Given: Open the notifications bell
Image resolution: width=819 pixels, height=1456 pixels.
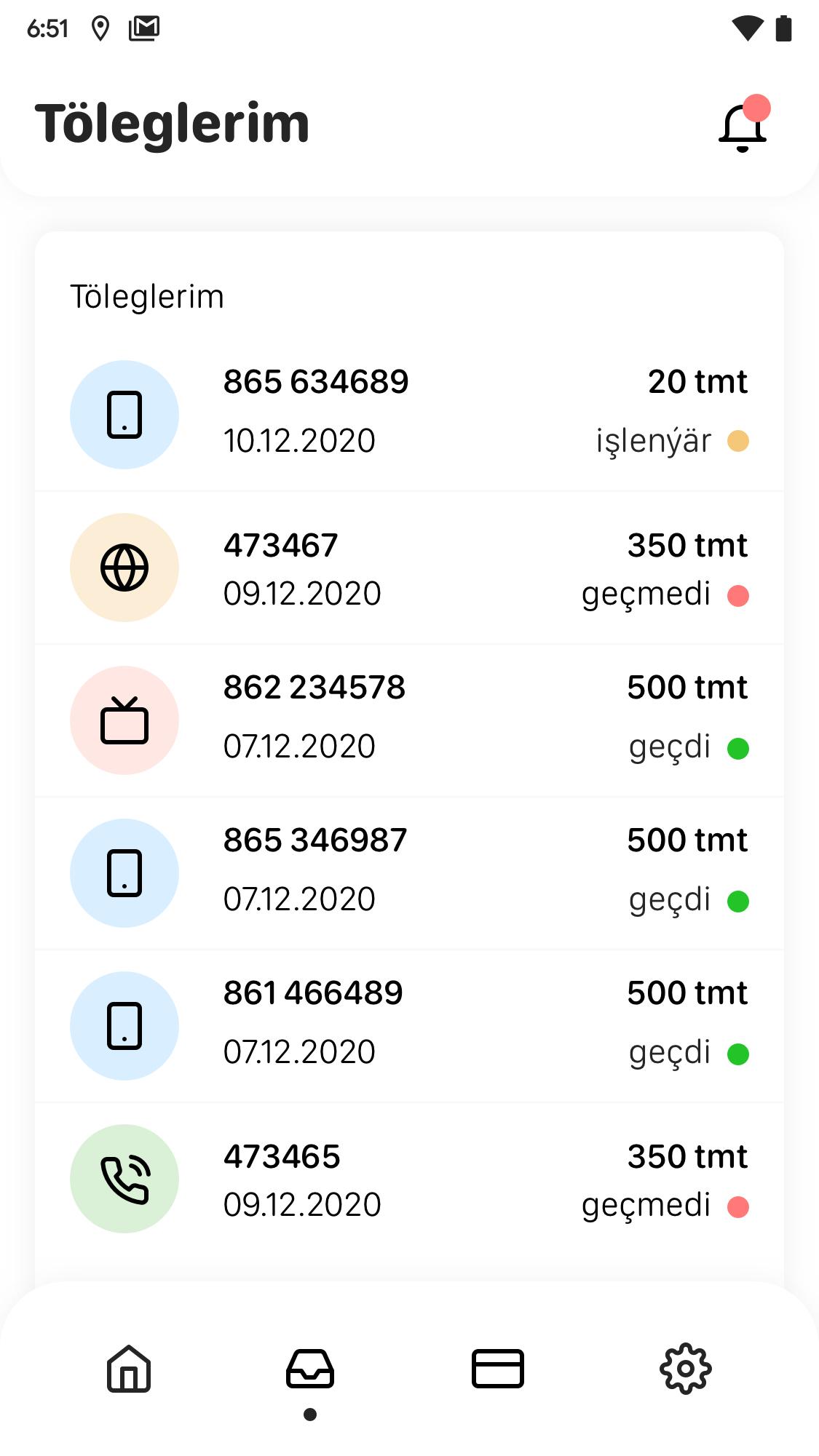Looking at the screenshot, I should (x=743, y=124).
